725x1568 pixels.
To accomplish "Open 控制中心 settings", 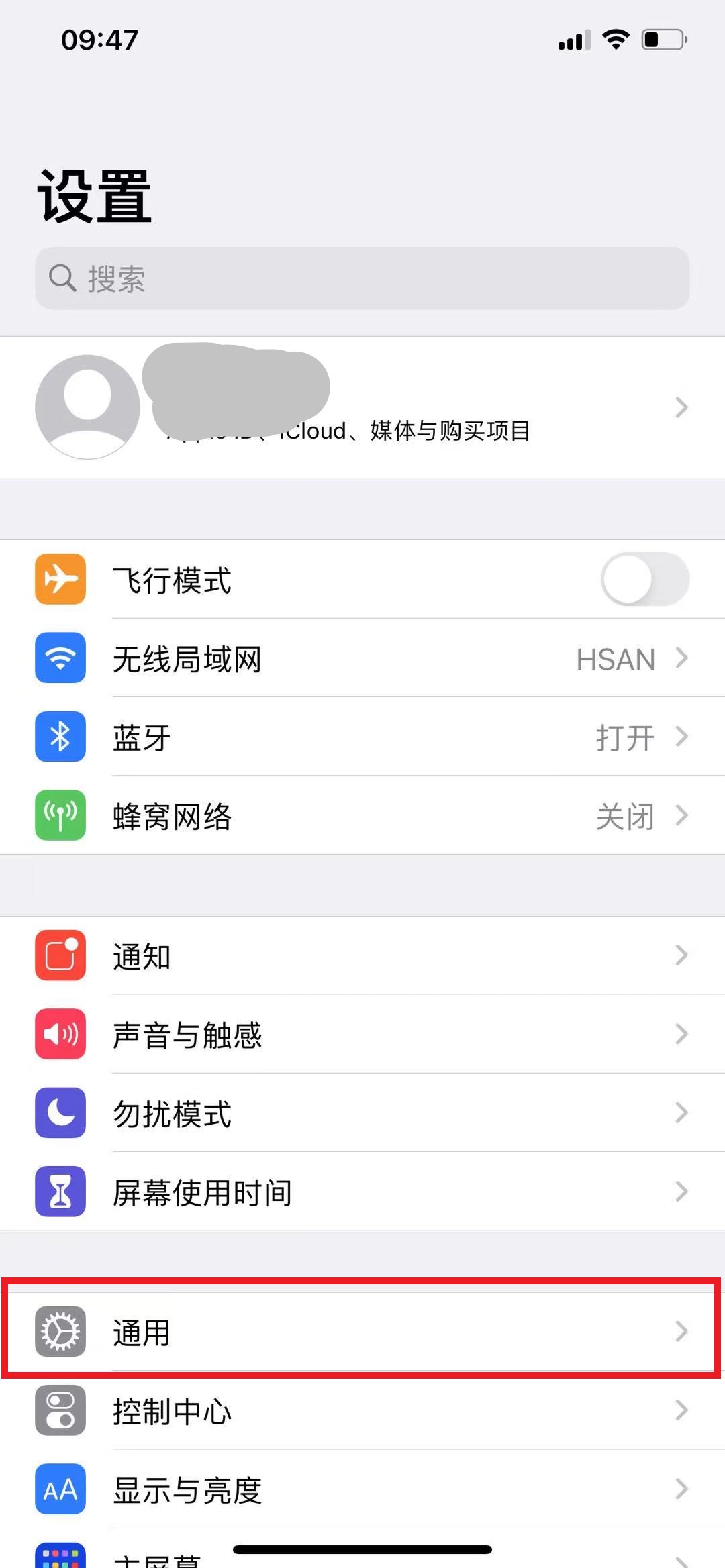I will 362,1410.
